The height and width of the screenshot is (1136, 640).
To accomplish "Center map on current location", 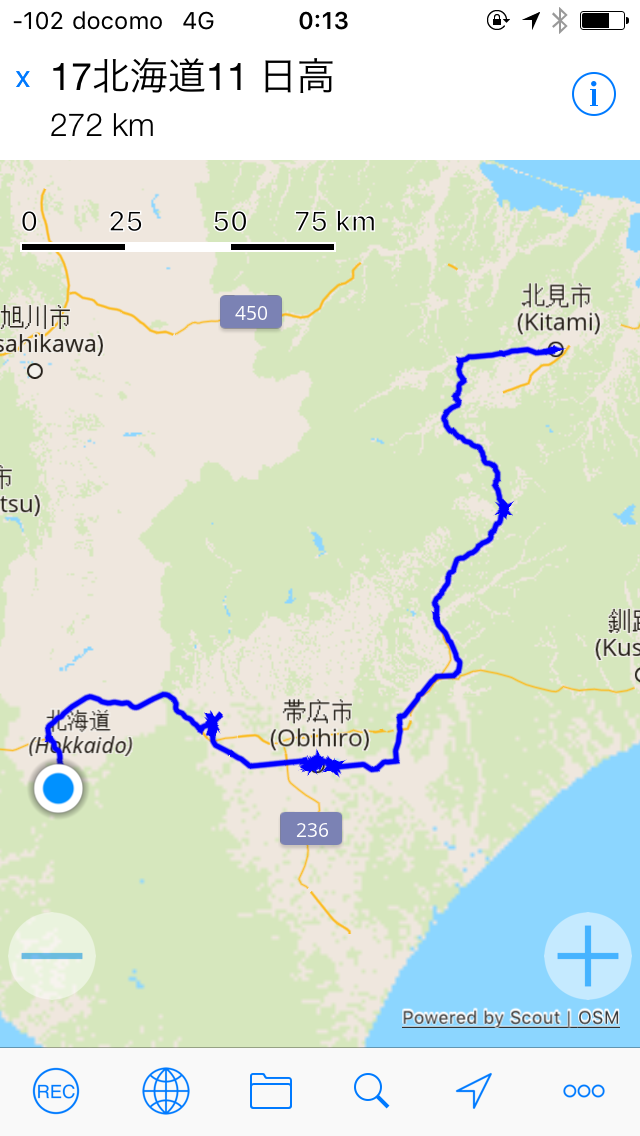I will point(474,1091).
